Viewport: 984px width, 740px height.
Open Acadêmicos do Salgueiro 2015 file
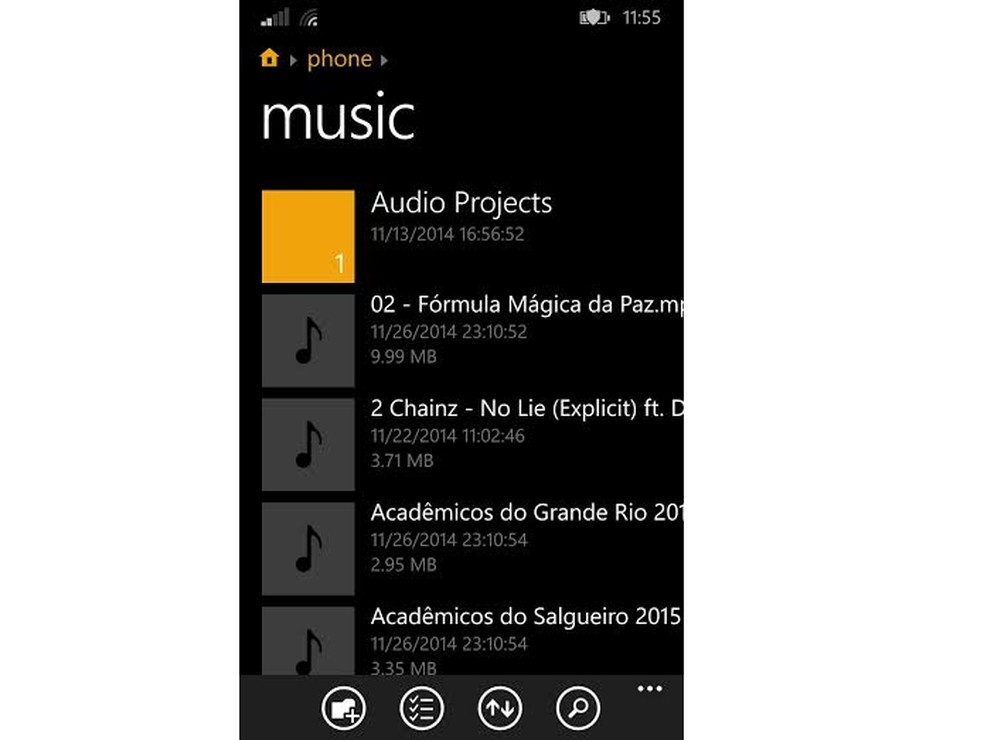[x=525, y=615]
